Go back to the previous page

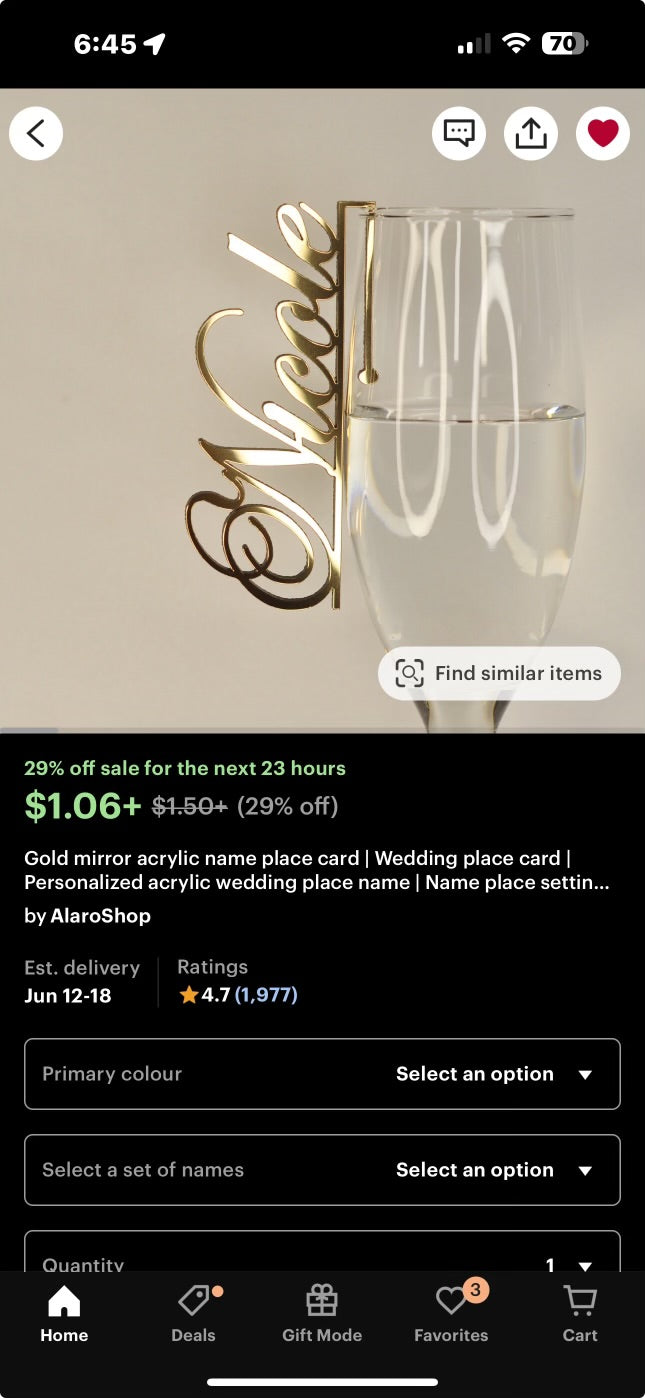click(36, 133)
